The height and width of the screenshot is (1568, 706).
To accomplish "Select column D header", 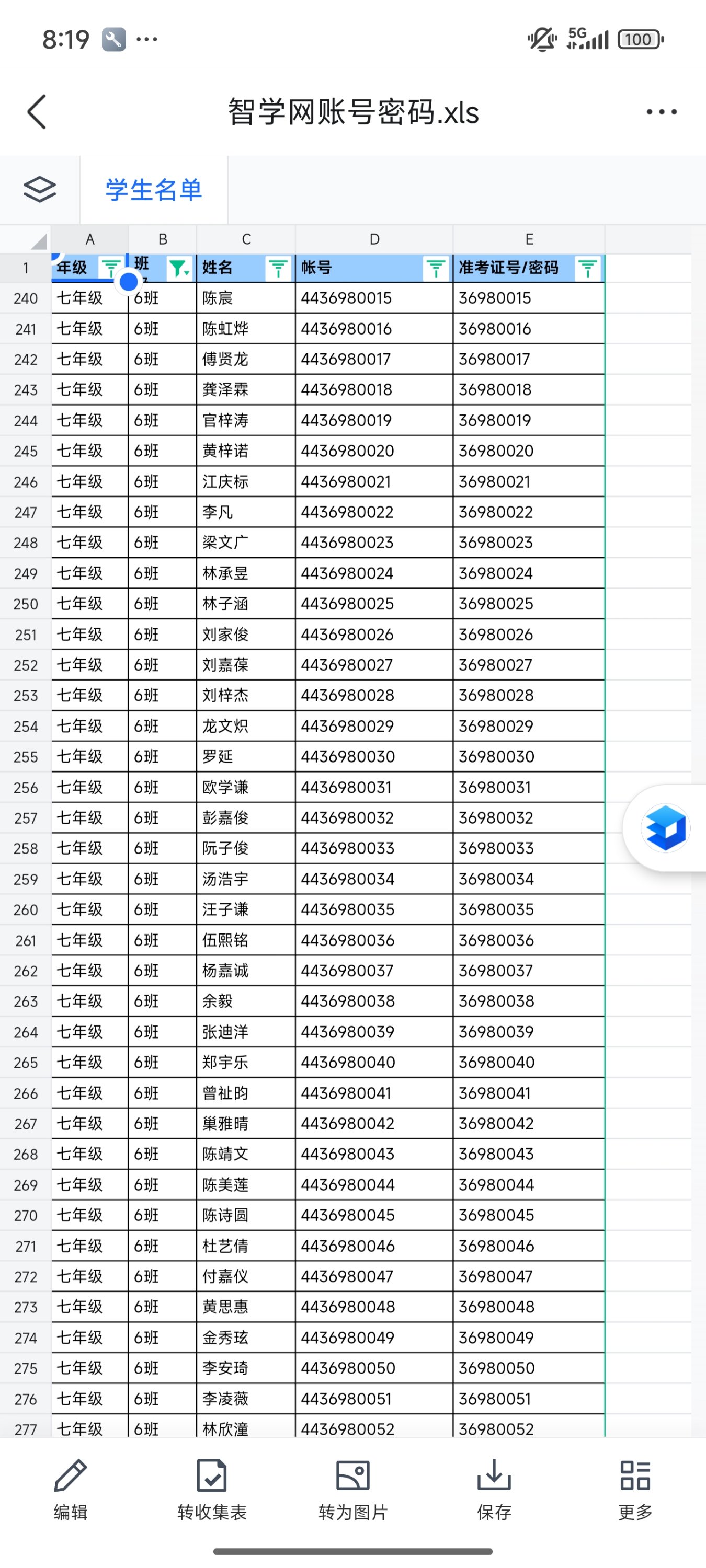I will point(374,240).
